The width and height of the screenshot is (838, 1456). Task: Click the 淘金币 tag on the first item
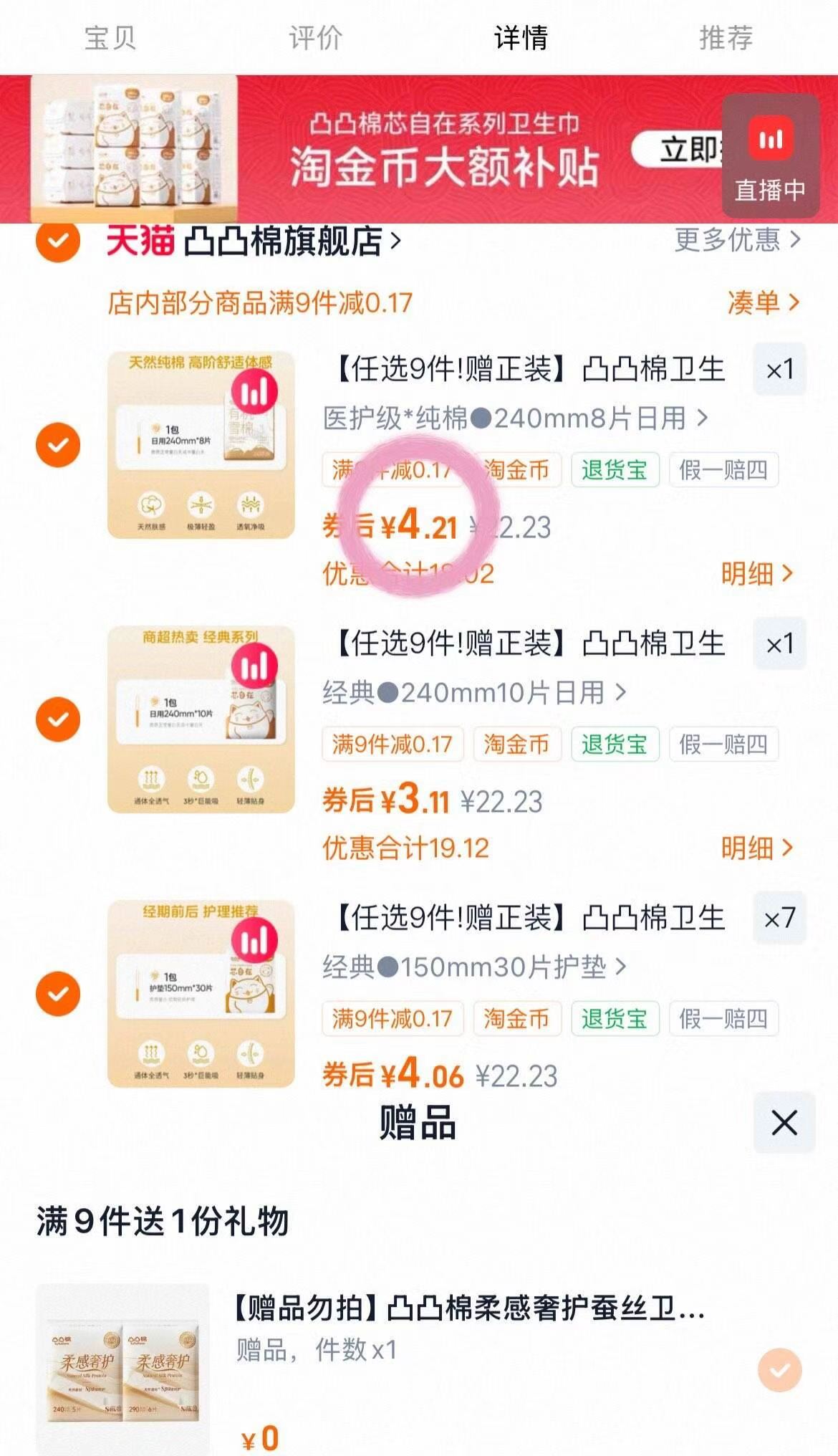(517, 470)
